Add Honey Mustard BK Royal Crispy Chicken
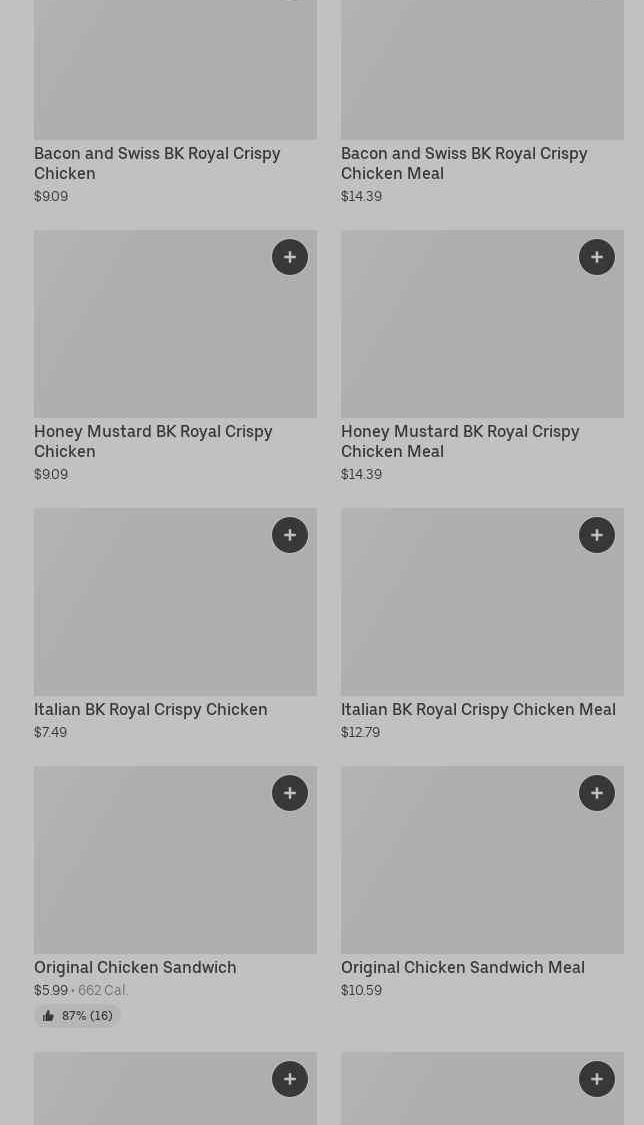Image resolution: width=644 pixels, height=1125 pixels. (x=290, y=257)
